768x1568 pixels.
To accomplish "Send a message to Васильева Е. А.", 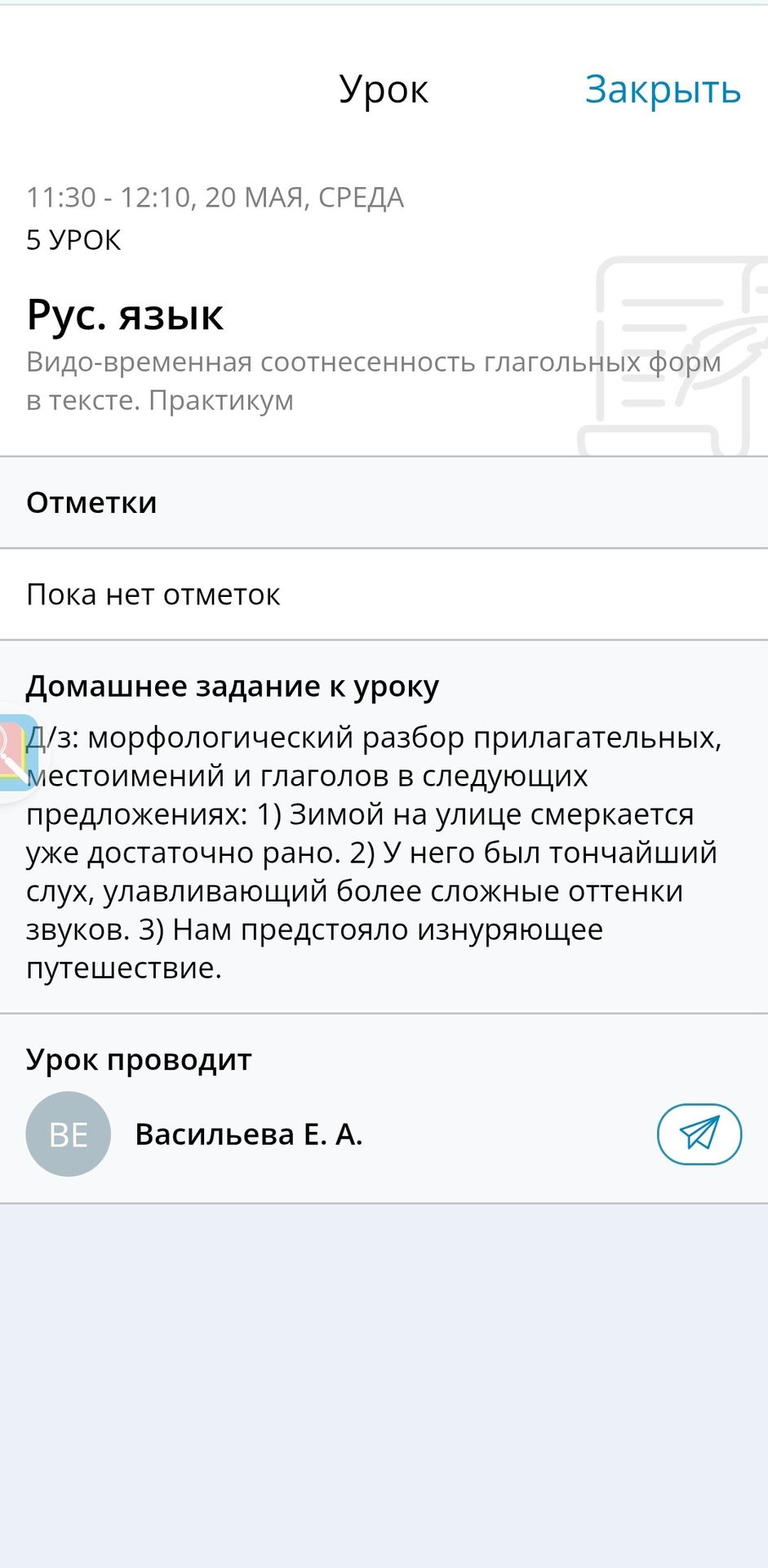I will click(x=699, y=1134).
